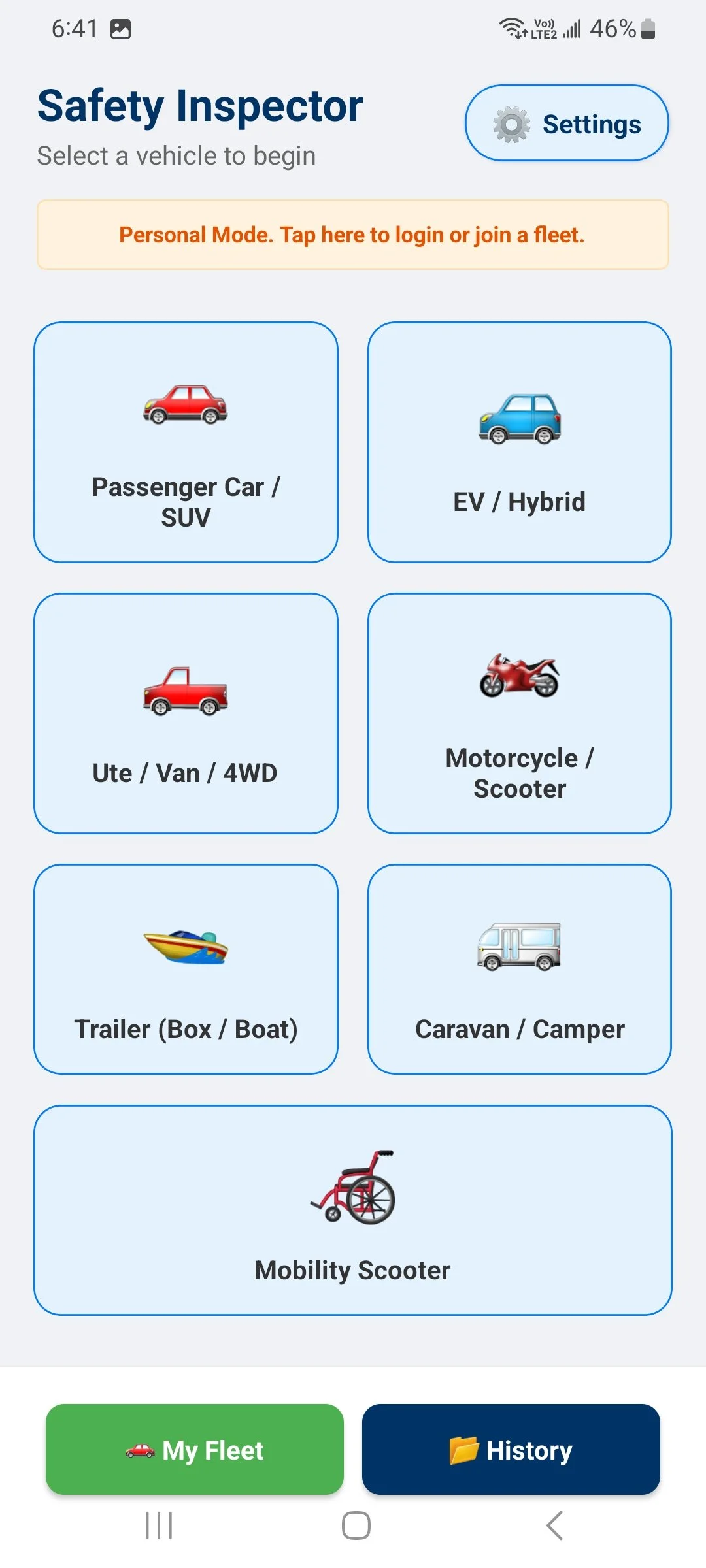Image resolution: width=706 pixels, height=1568 pixels.
Task: Choose the EV / Hybrid vehicle card
Action: [x=520, y=442]
